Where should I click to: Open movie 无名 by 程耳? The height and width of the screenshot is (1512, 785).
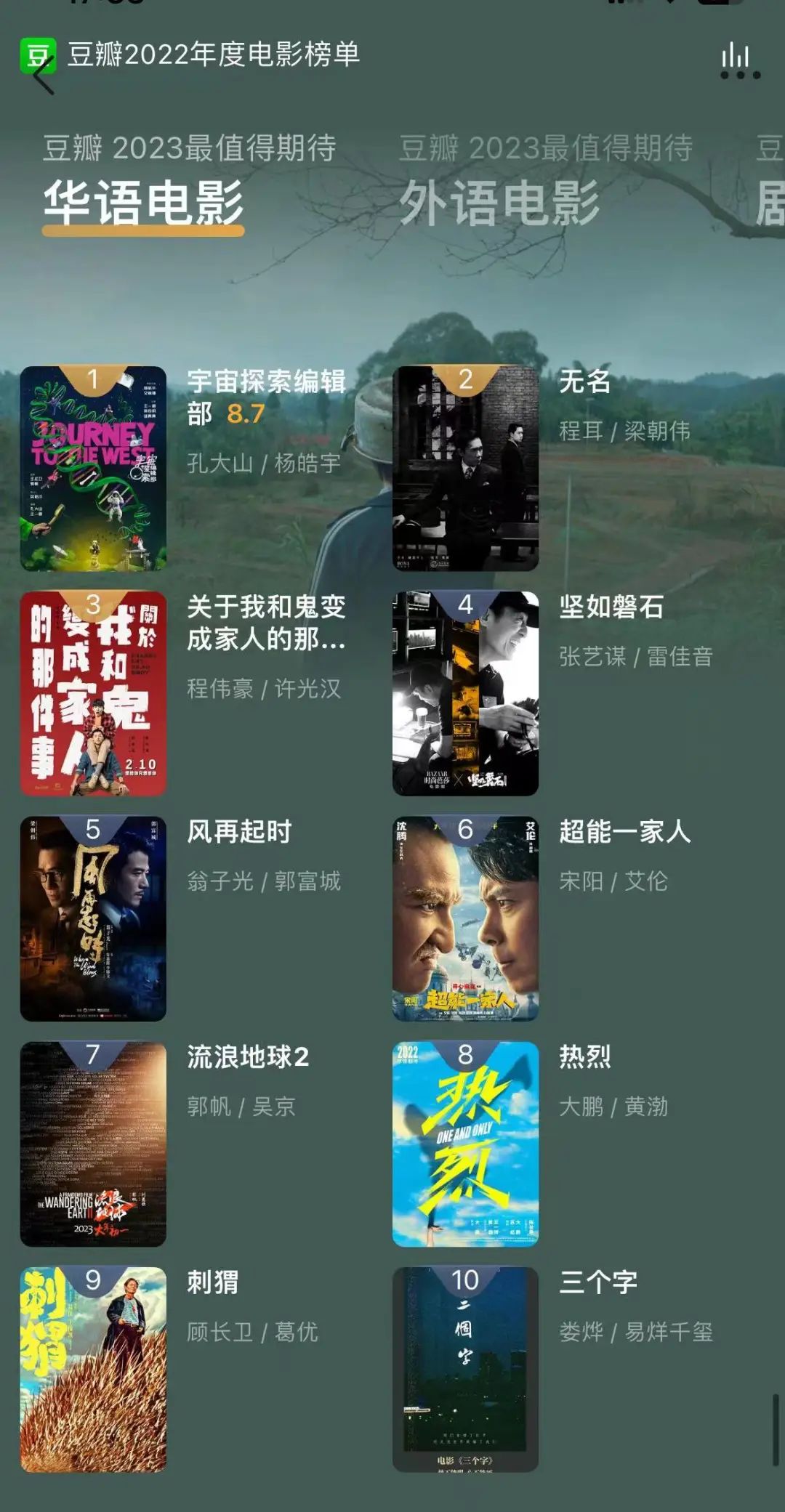click(x=465, y=469)
